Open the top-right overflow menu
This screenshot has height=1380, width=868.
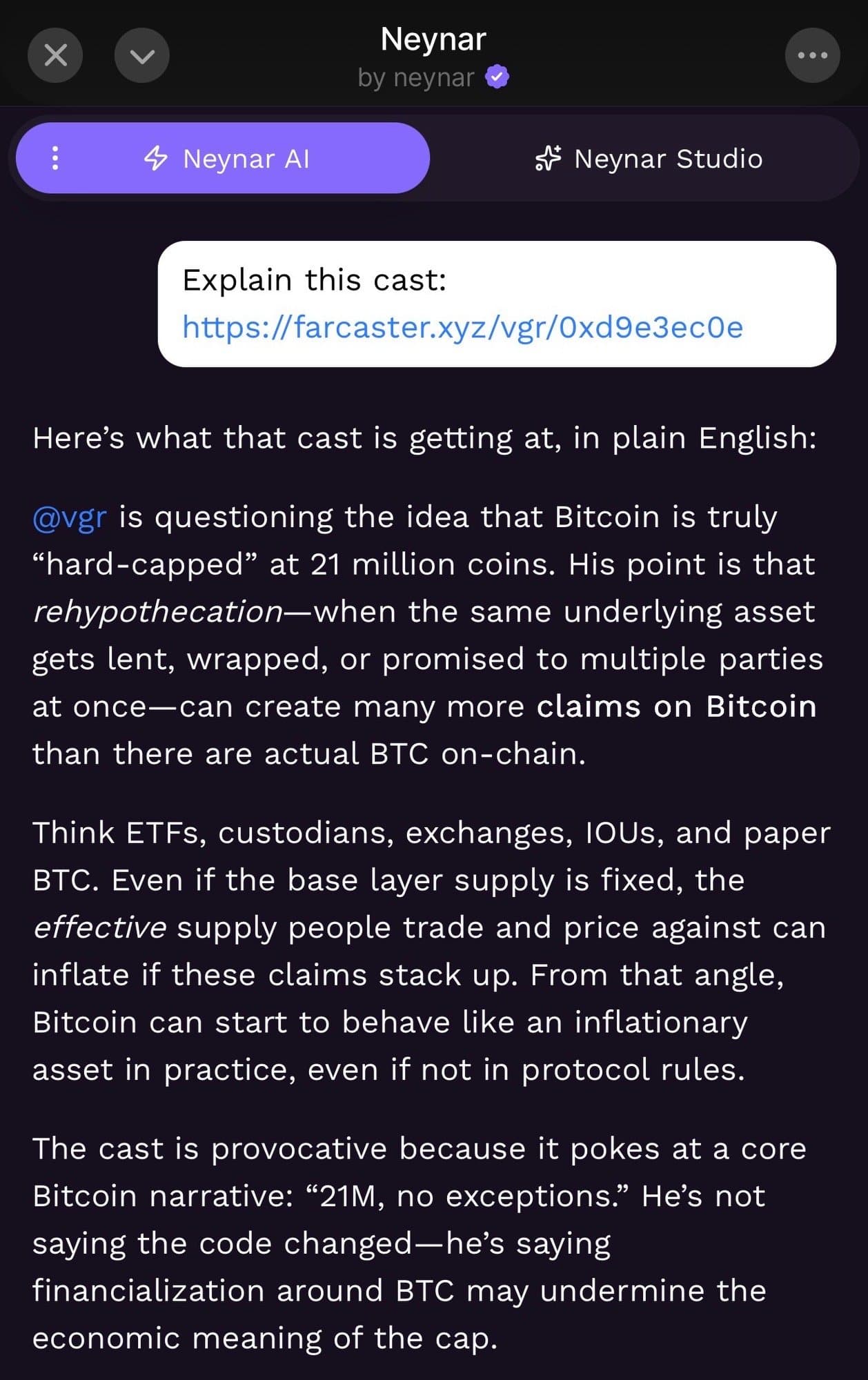(812, 55)
